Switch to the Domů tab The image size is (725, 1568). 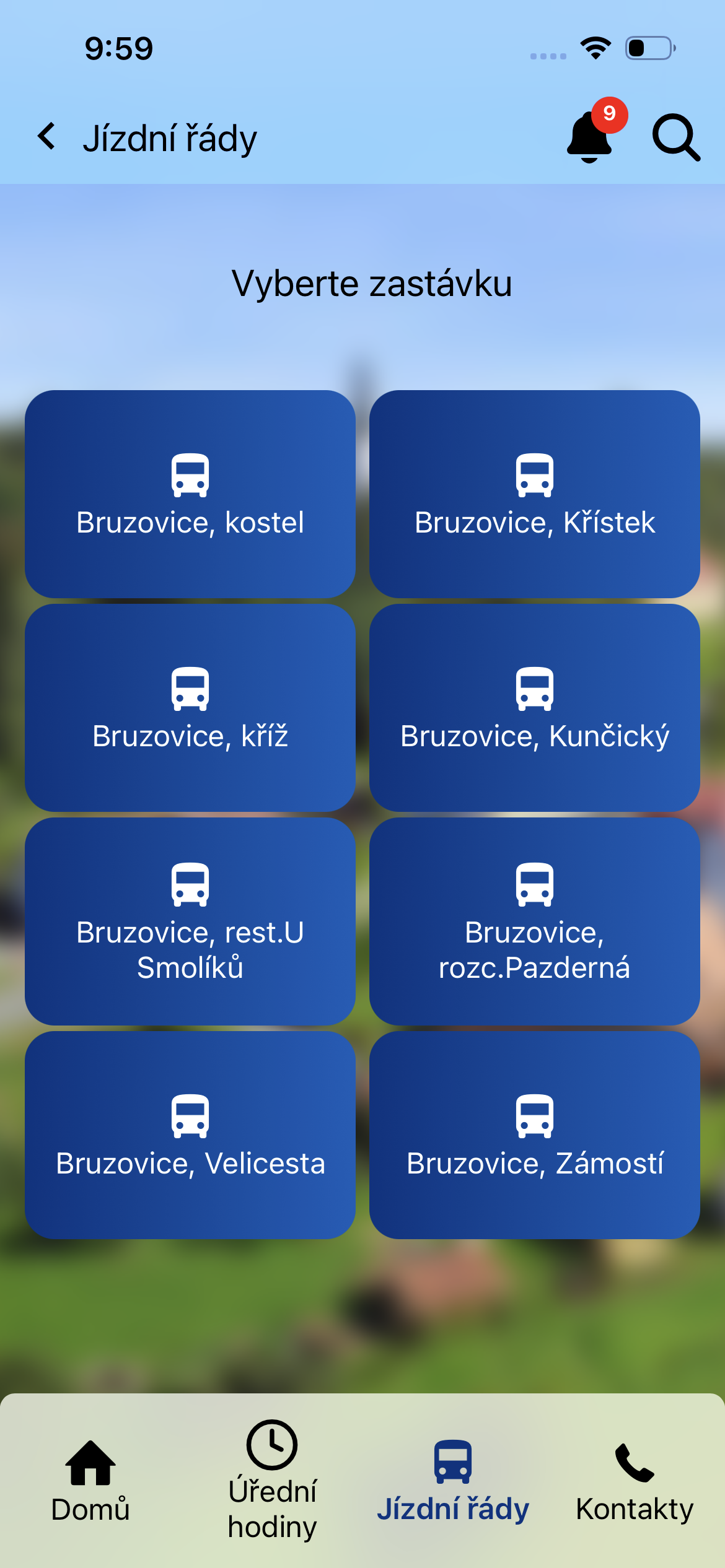(90, 1481)
